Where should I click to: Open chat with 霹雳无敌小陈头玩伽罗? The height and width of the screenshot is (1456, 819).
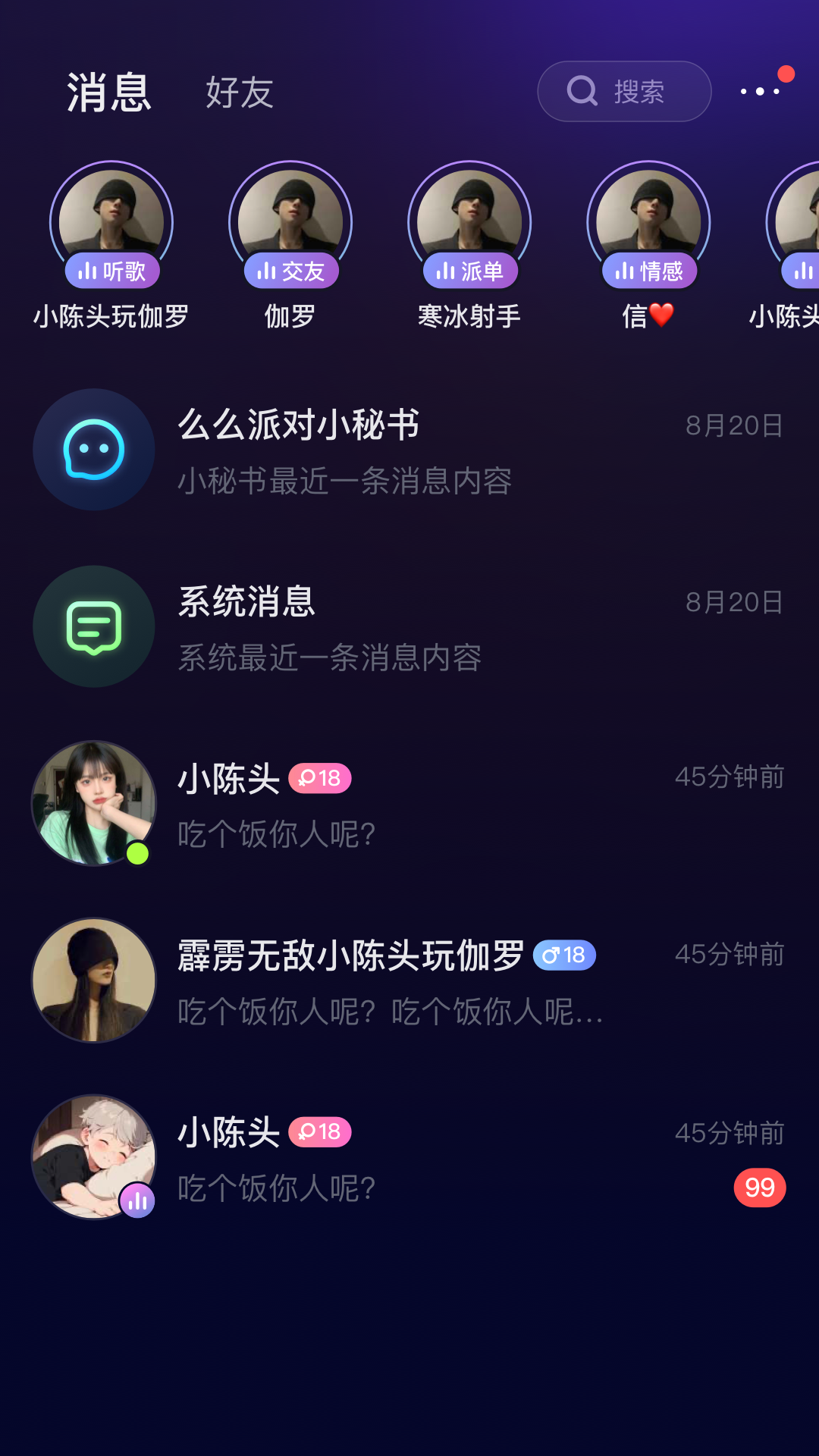click(409, 981)
